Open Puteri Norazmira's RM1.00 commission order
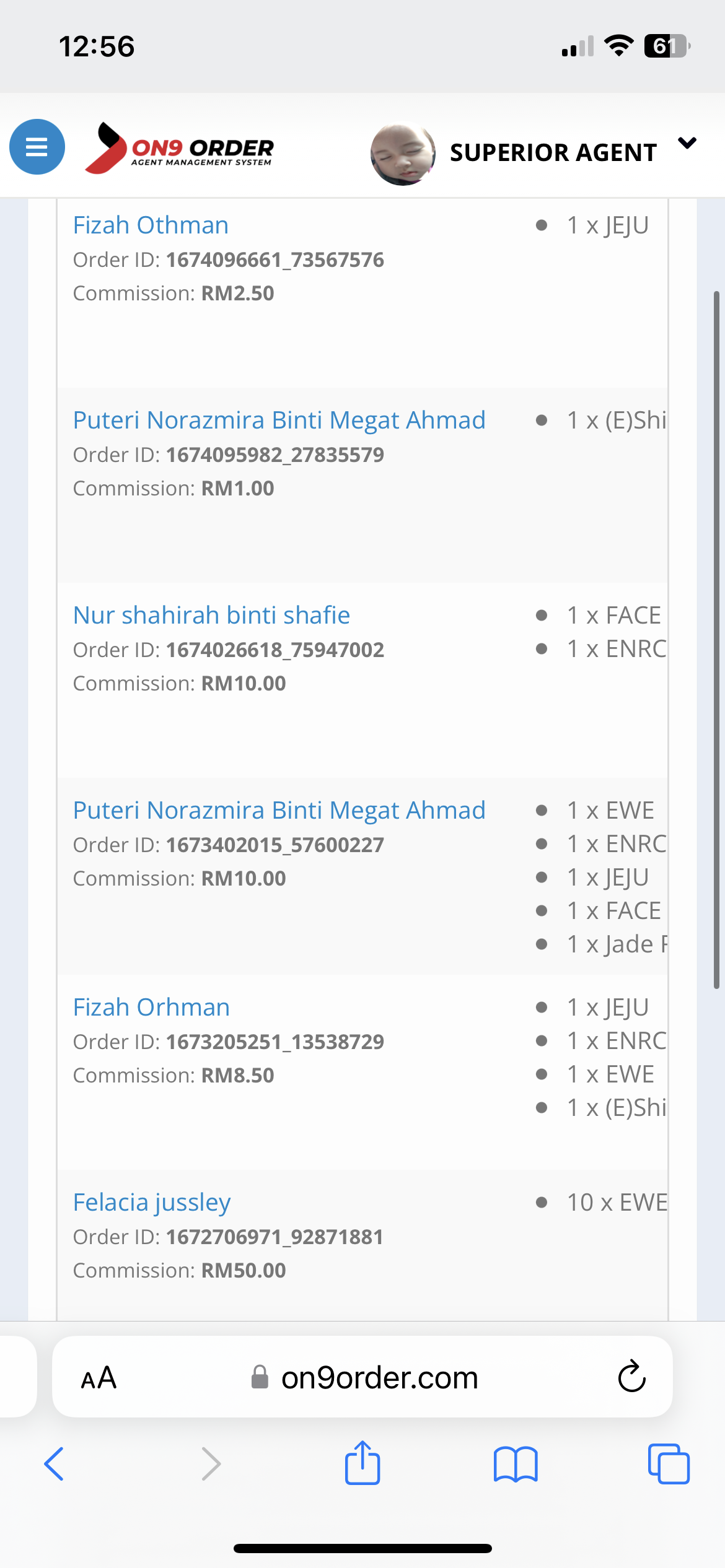Viewport: 725px width, 1568px height. (x=279, y=420)
